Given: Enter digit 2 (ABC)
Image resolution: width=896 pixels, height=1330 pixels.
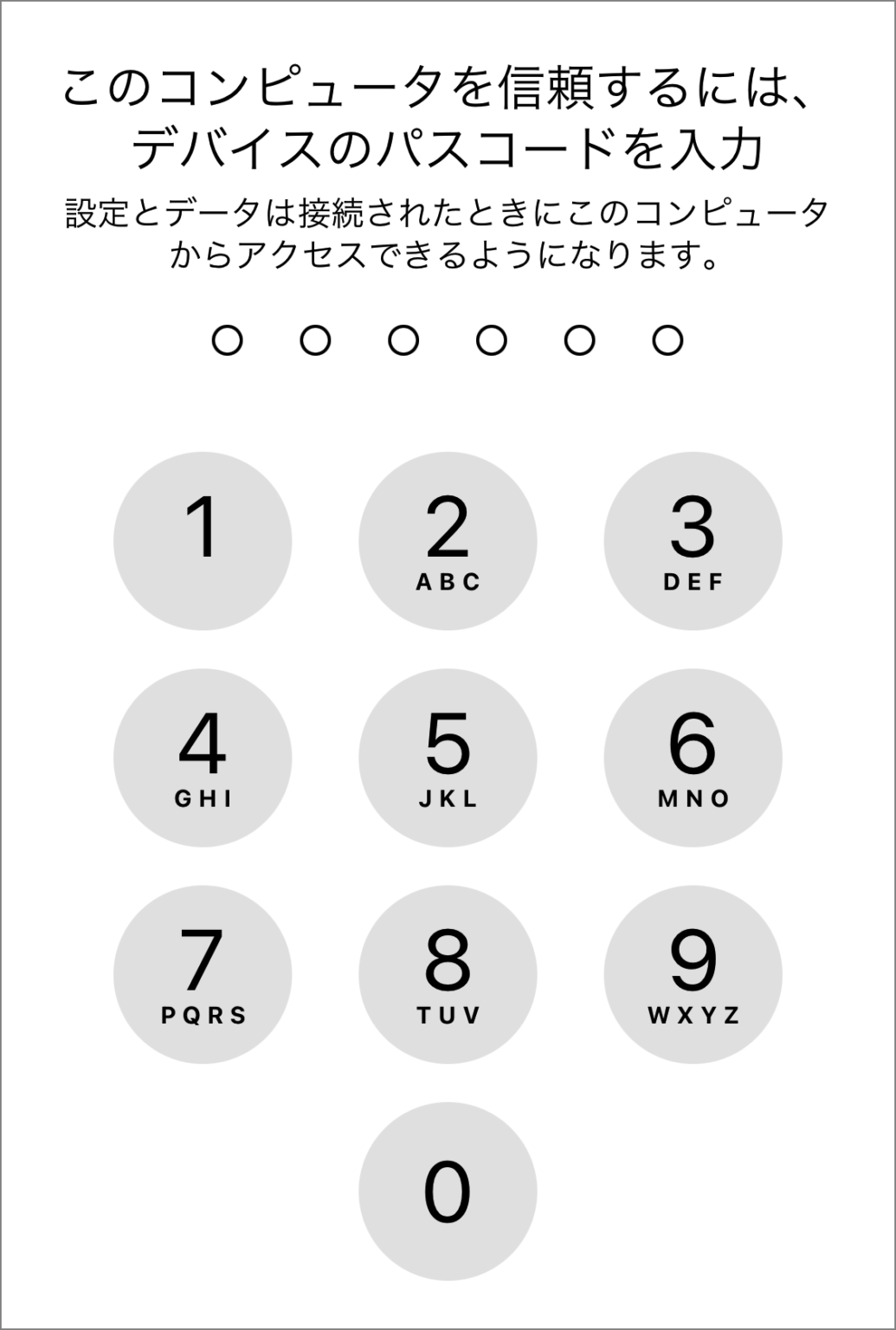Looking at the screenshot, I should tap(448, 541).
